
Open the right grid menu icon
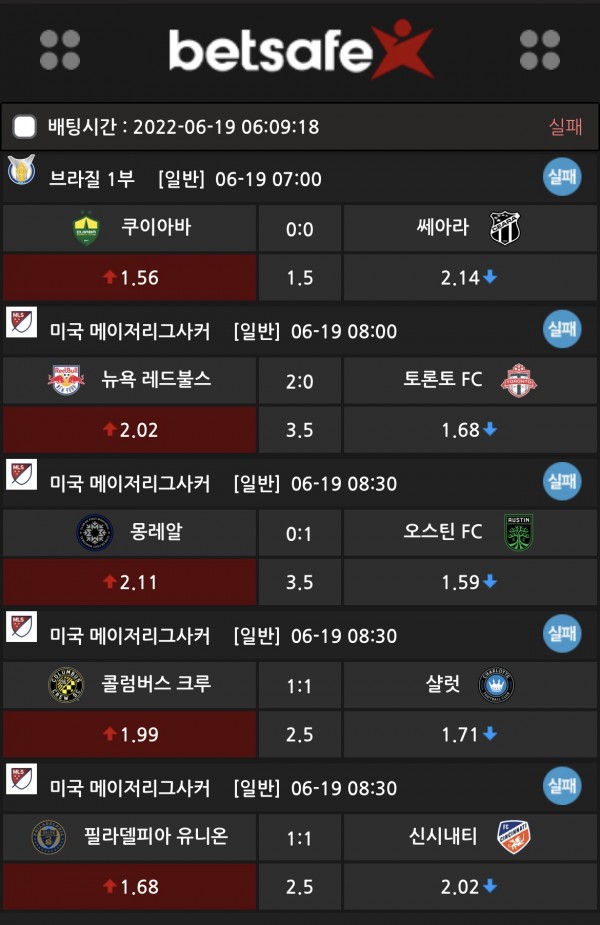(540, 50)
